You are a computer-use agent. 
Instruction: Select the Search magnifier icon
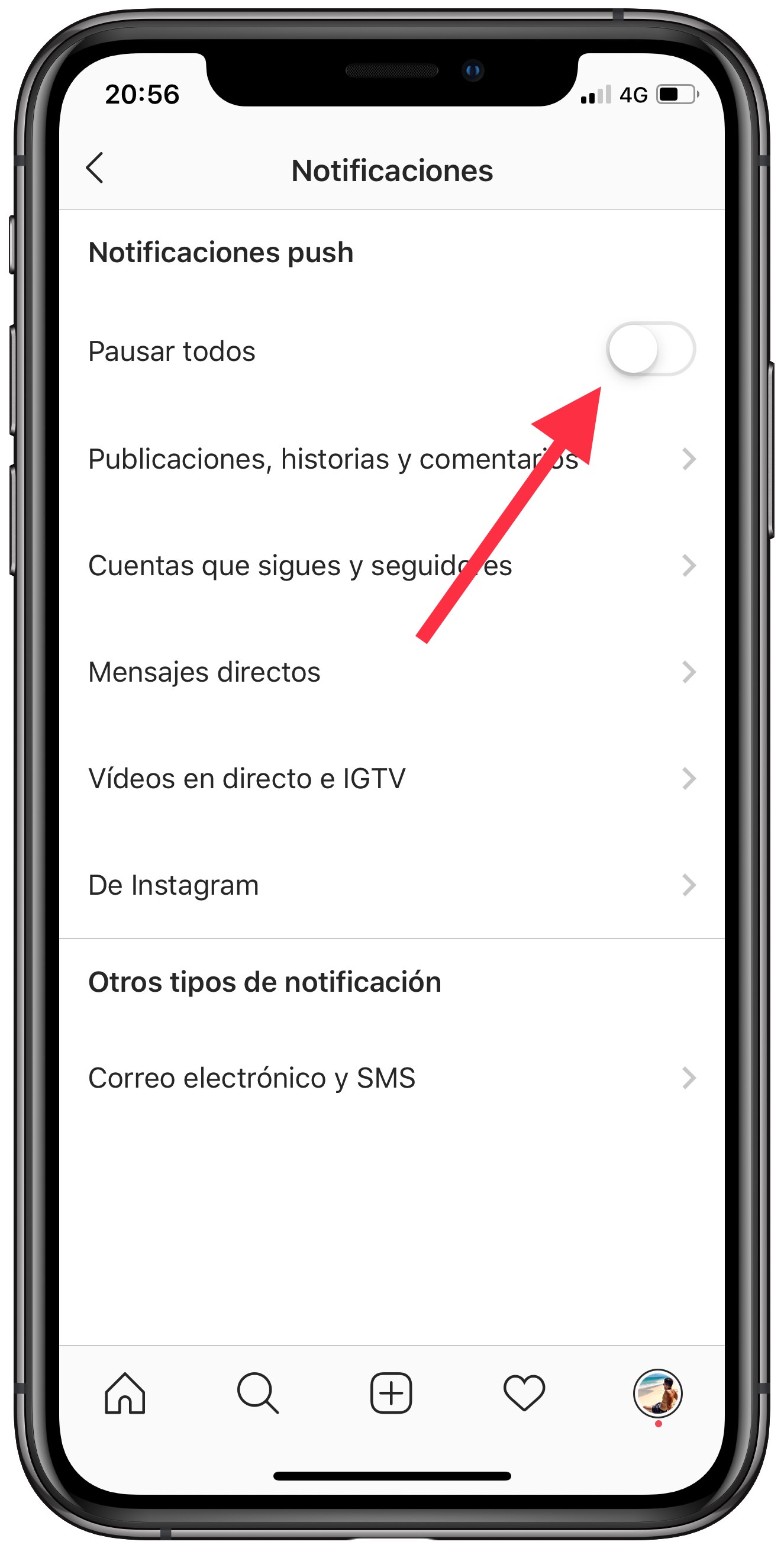pyautogui.click(x=259, y=1394)
